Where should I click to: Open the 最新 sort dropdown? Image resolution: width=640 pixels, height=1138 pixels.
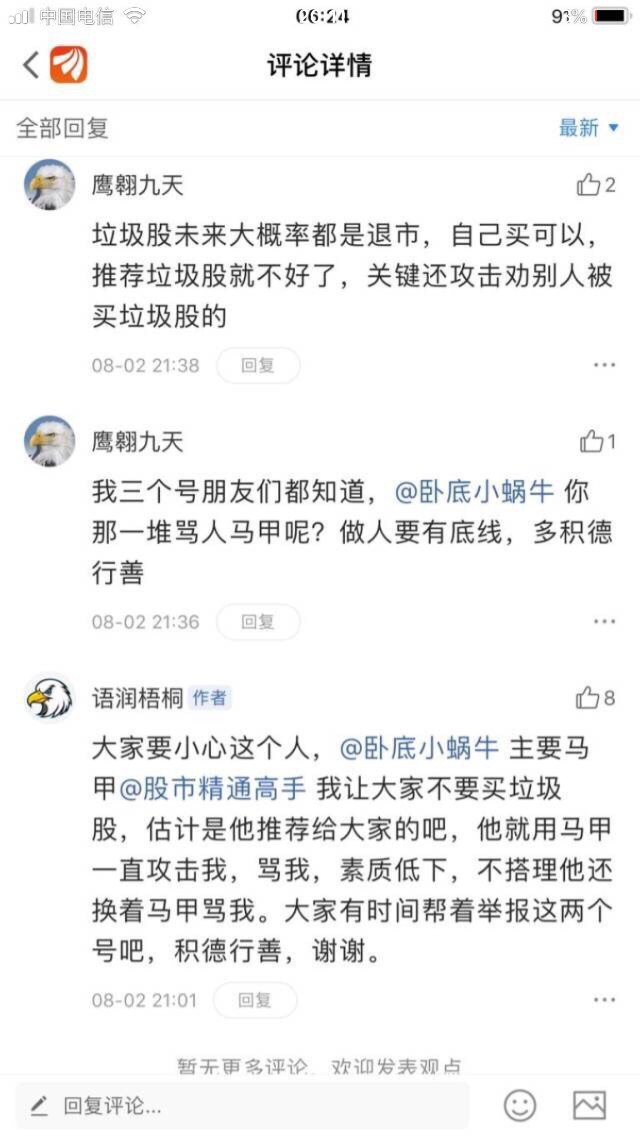[588, 128]
